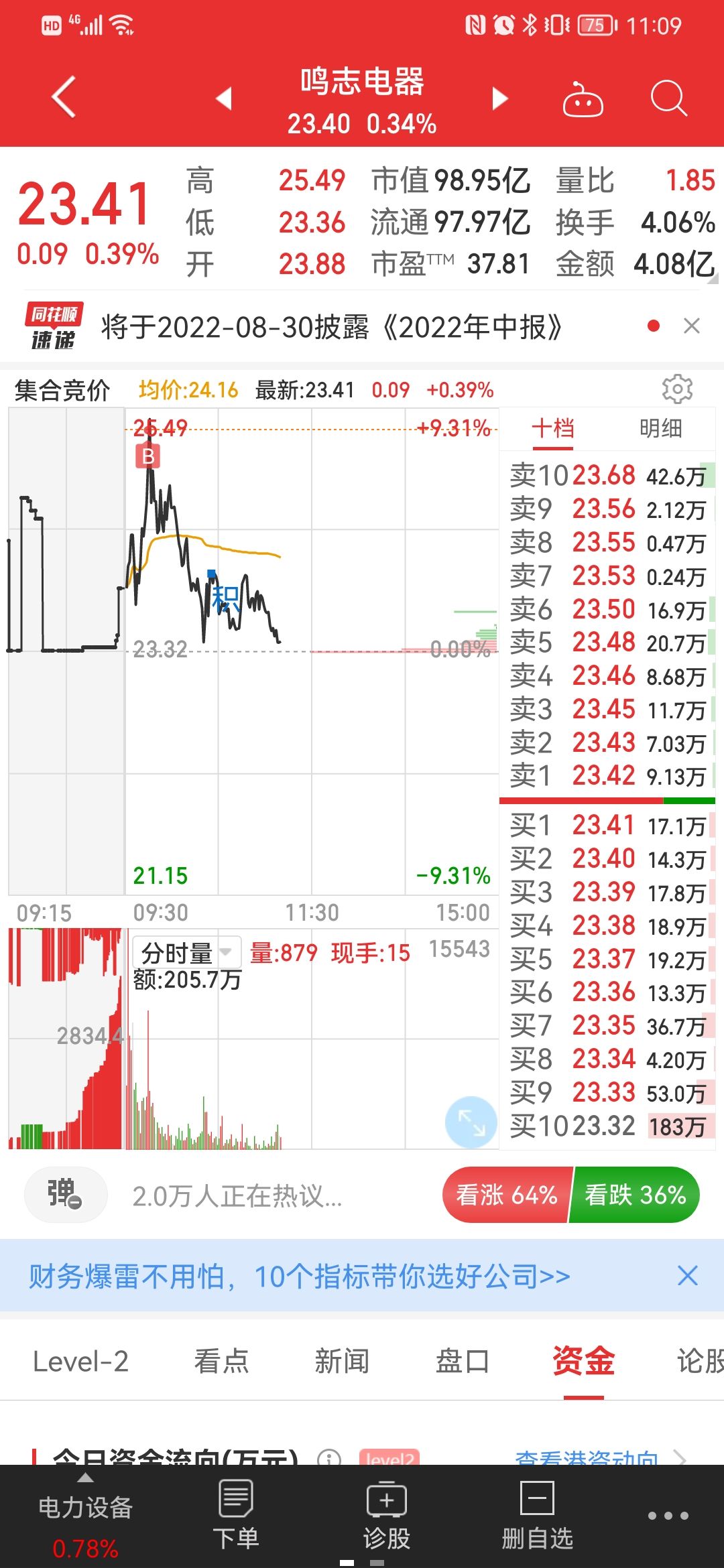Expand chart to full screen
The image size is (724, 1568).
pyautogui.click(x=471, y=1122)
